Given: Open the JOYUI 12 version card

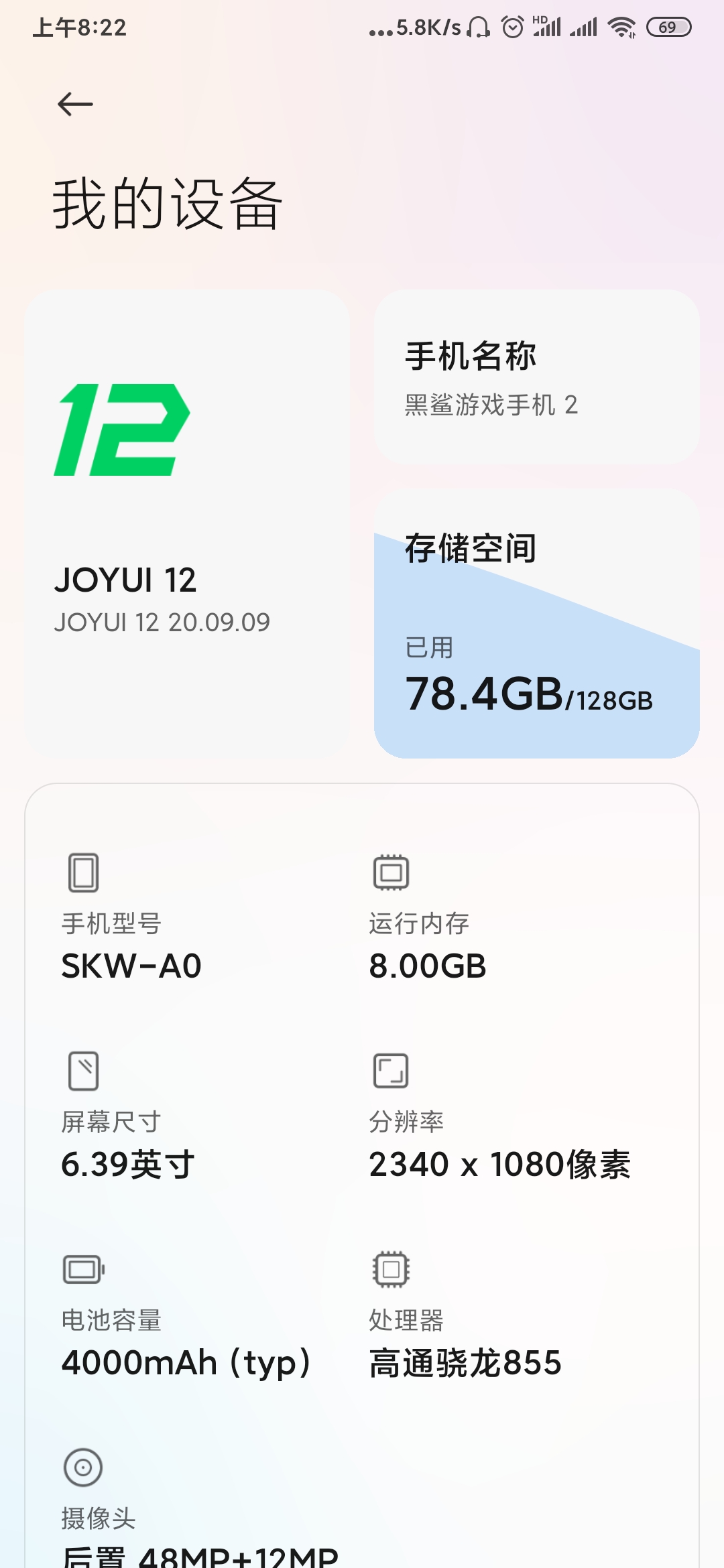Looking at the screenshot, I should coord(187,524).
